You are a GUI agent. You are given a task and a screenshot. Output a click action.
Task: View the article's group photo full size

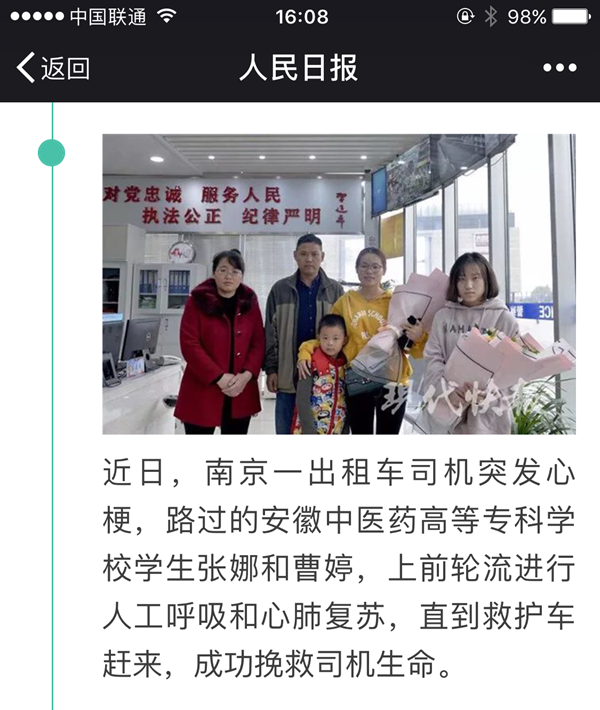coord(338,284)
